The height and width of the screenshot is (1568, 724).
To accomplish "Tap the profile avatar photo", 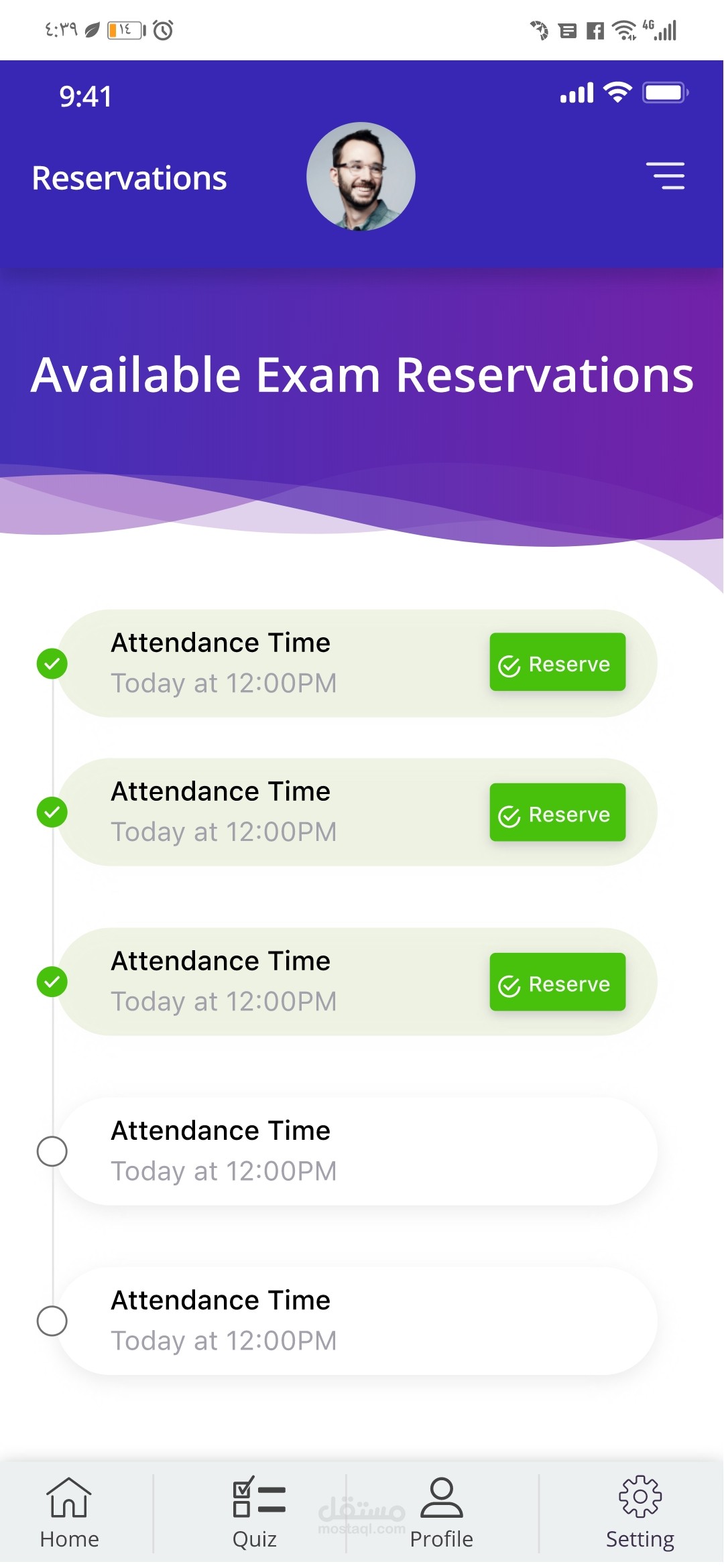I will point(361,176).
